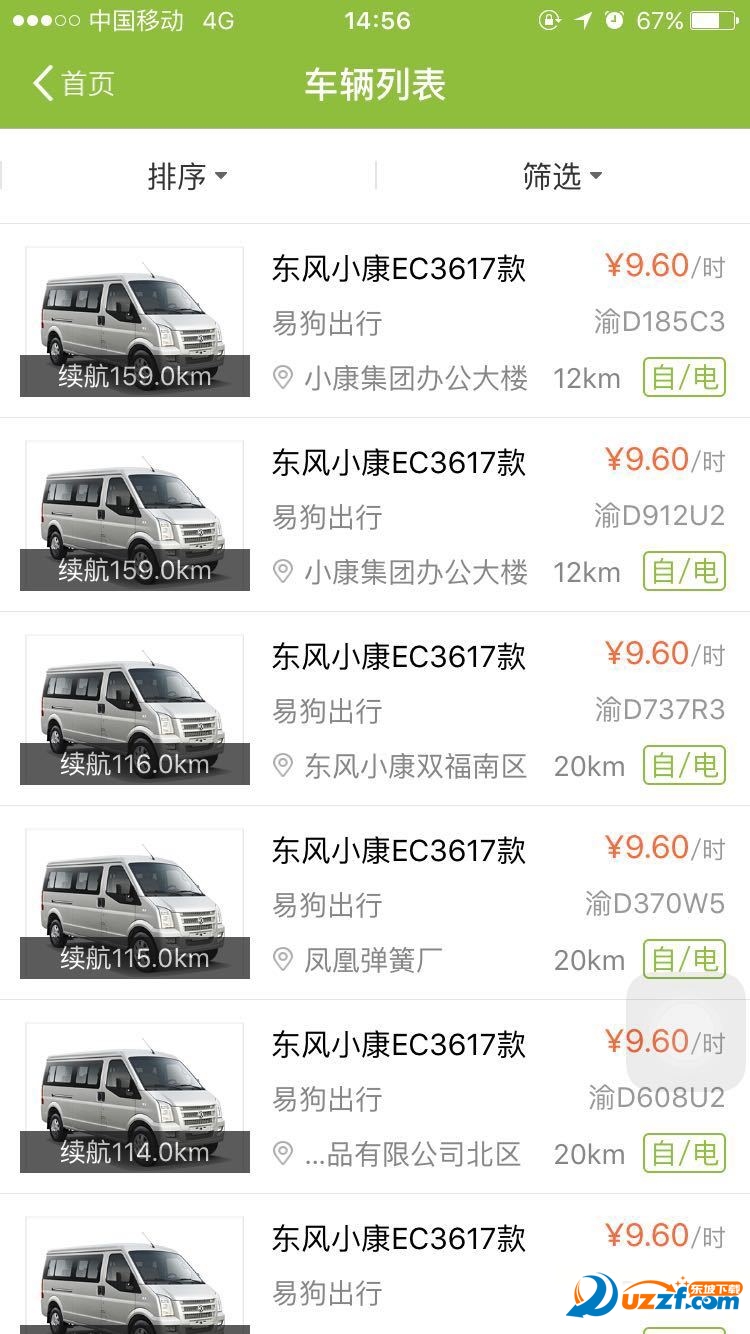Tap the location pin by ...品有限公司北区
Viewport: 750px width, 1334px height.
[x=282, y=1154]
